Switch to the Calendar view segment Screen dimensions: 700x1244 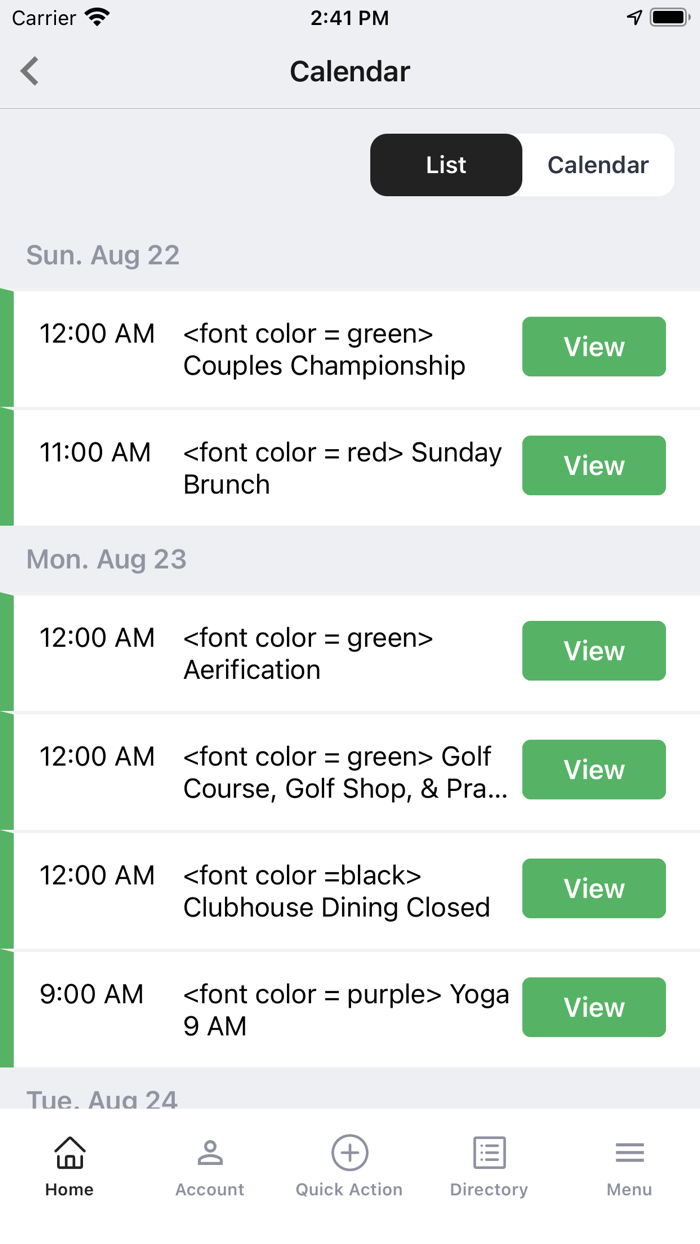[598, 165]
